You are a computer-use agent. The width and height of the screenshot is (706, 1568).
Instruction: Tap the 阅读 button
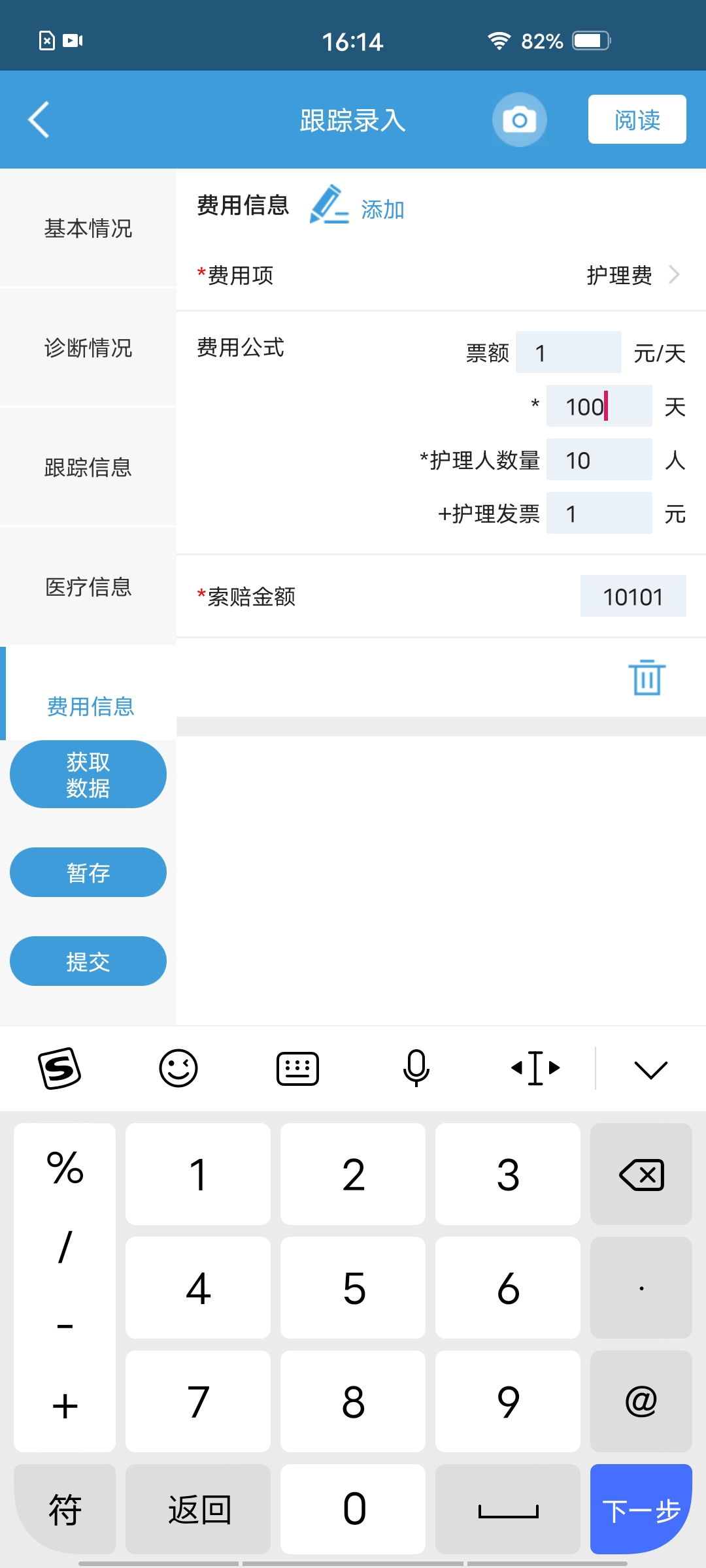tap(637, 120)
